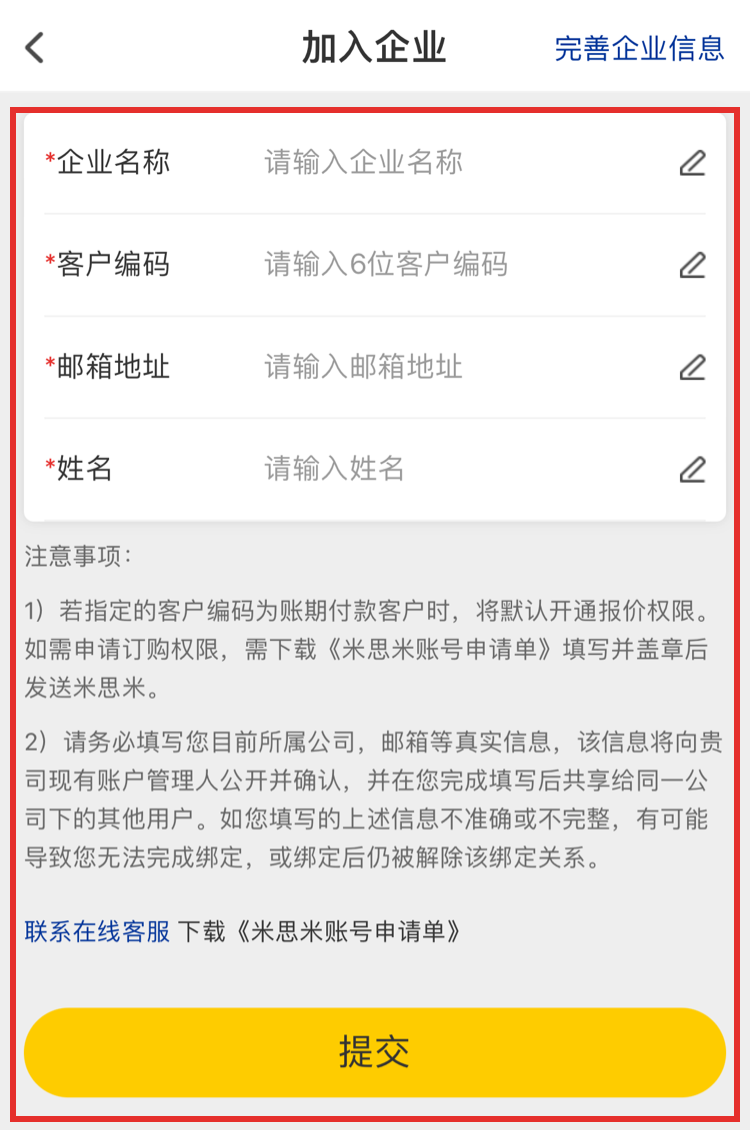Tap edit pencil beside 邮箱地址
This screenshot has width=750, height=1130.
692,367
